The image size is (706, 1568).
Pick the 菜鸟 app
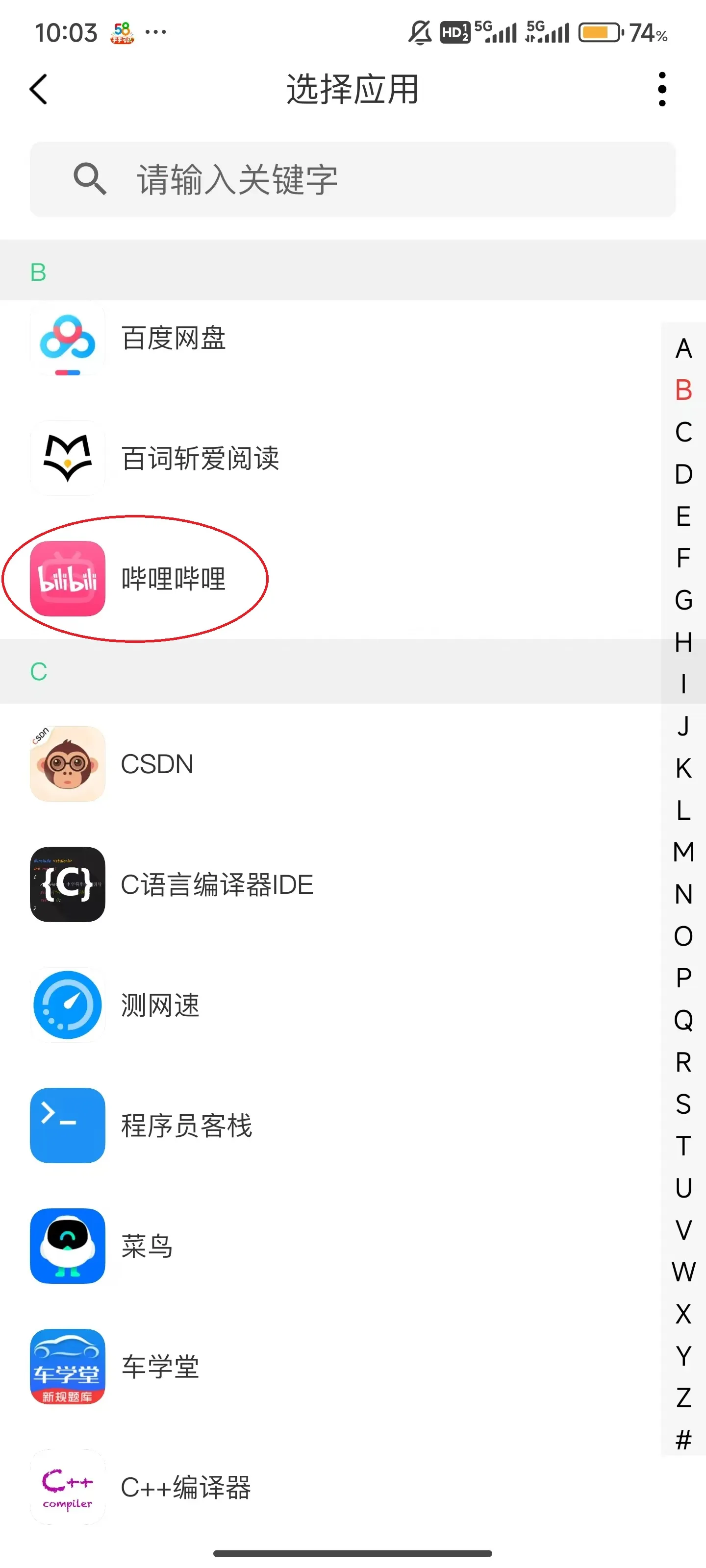pyautogui.click(x=147, y=1246)
